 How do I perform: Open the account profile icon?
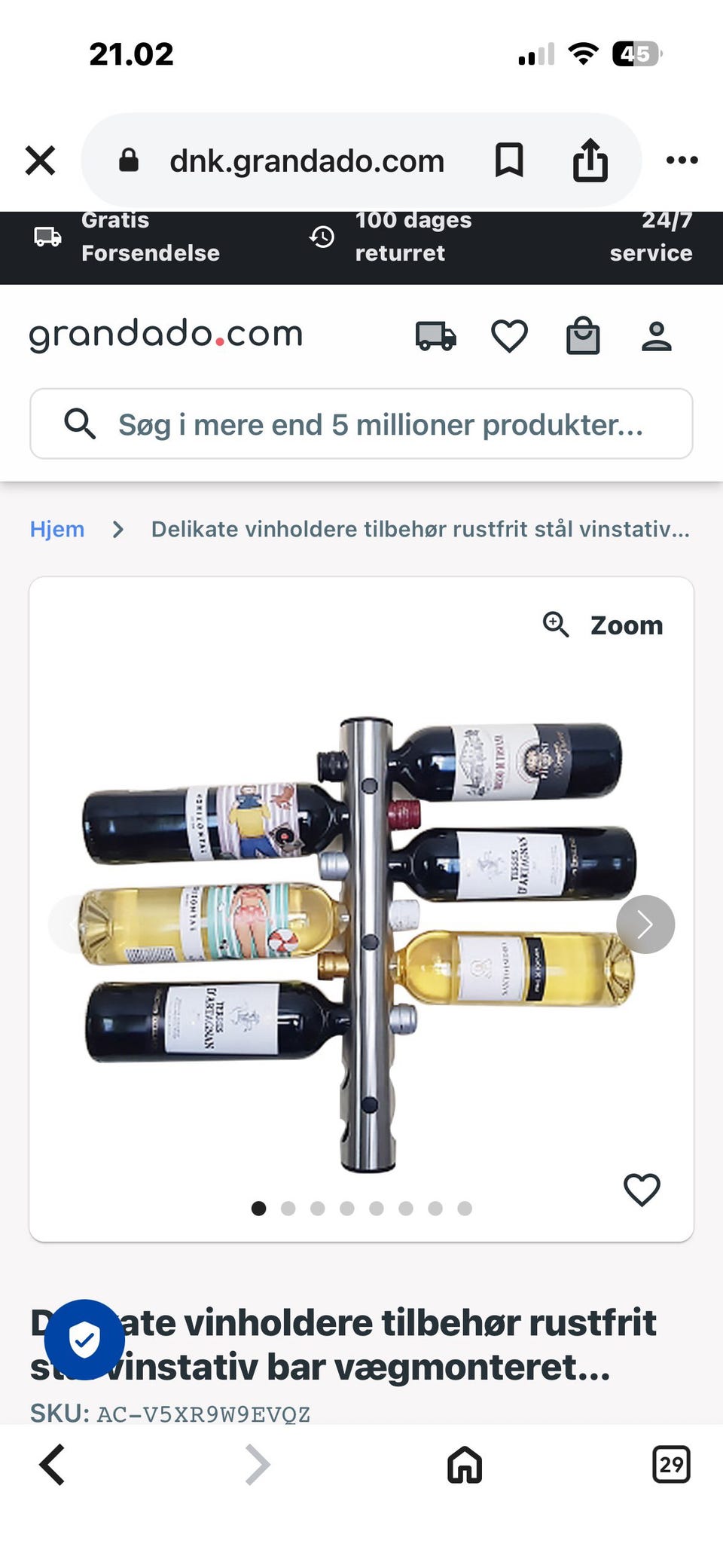click(x=657, y=336)
